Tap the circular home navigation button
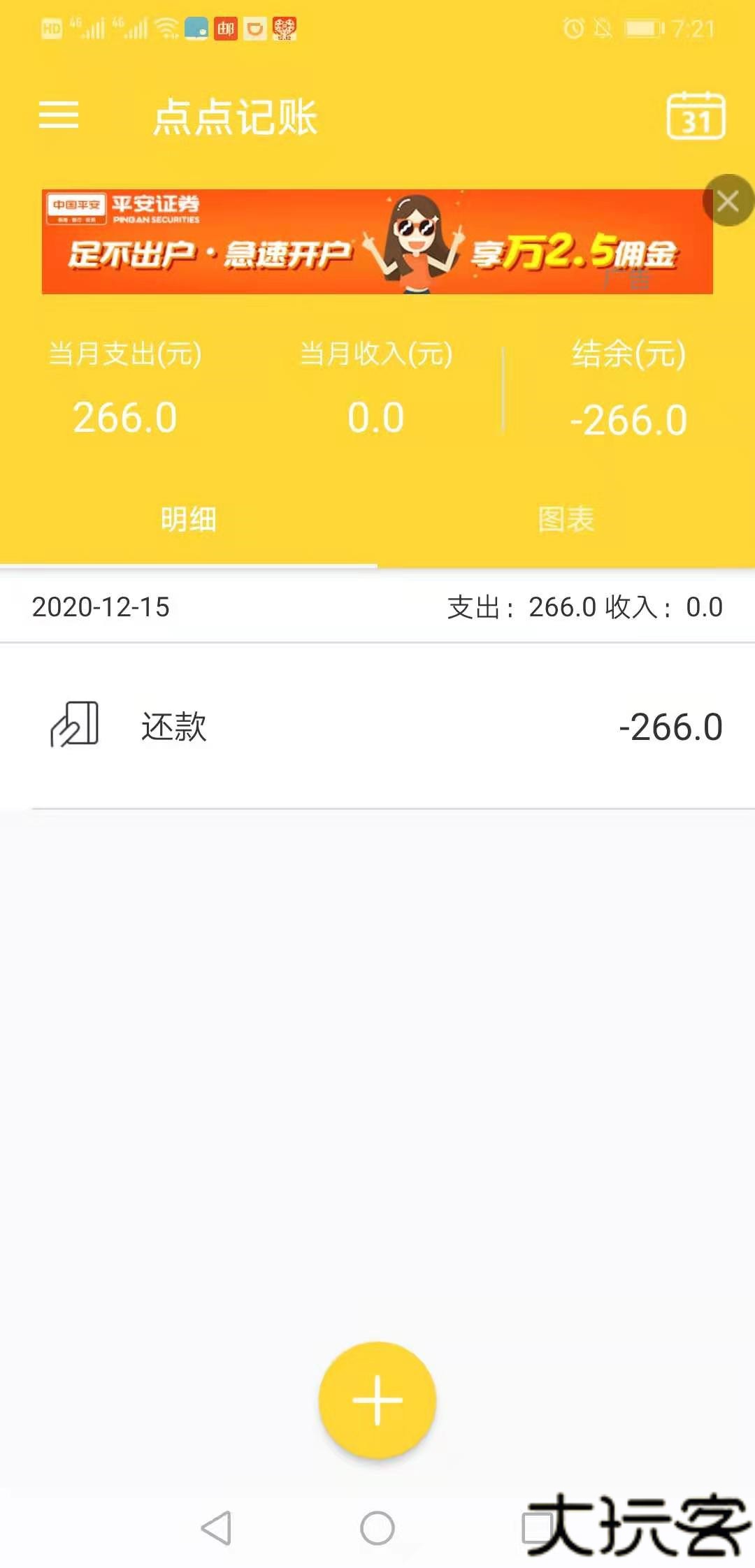Screen dimensions: 755x1568 [377, 1527]
